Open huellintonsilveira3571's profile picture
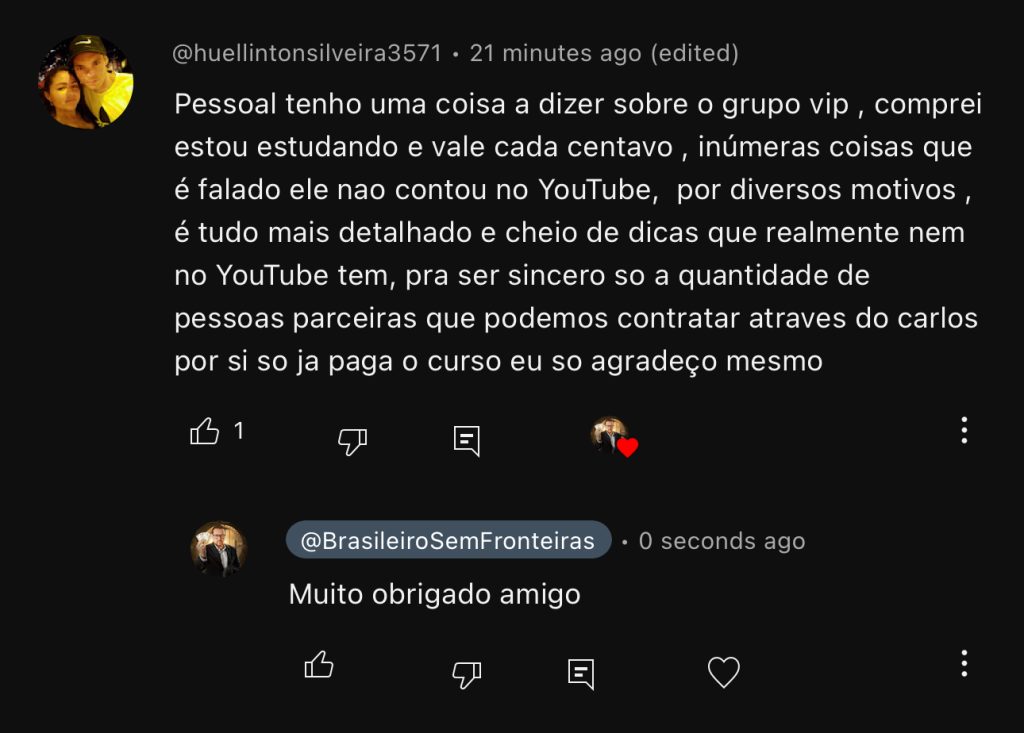Image resolution: width=1024 pixels, height=733 pixels. [86, 82]
